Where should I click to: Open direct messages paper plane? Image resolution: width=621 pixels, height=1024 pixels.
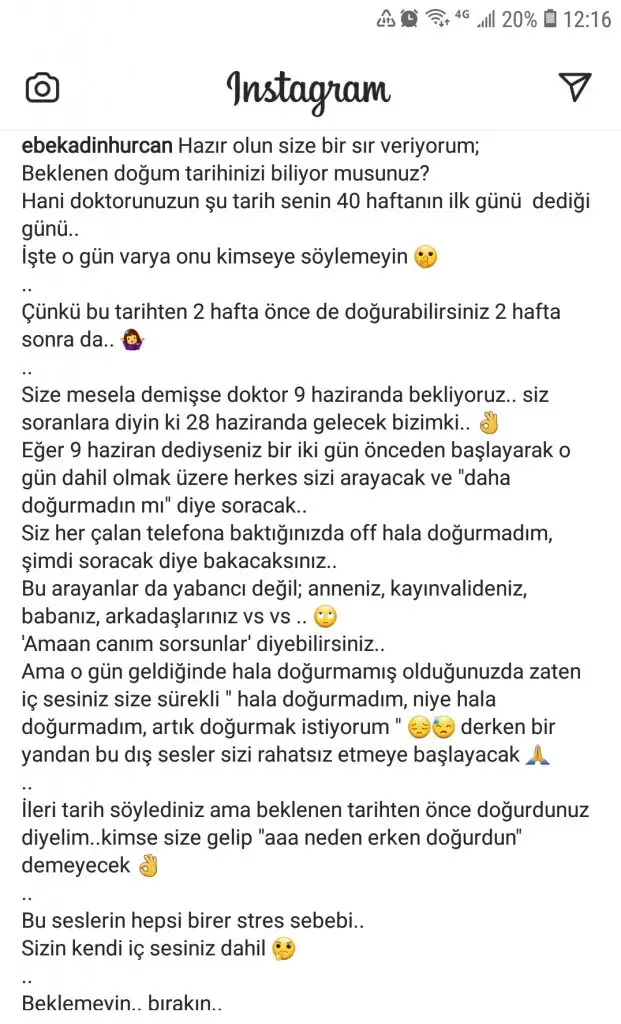pyautogui.click(x=575, y=87)
